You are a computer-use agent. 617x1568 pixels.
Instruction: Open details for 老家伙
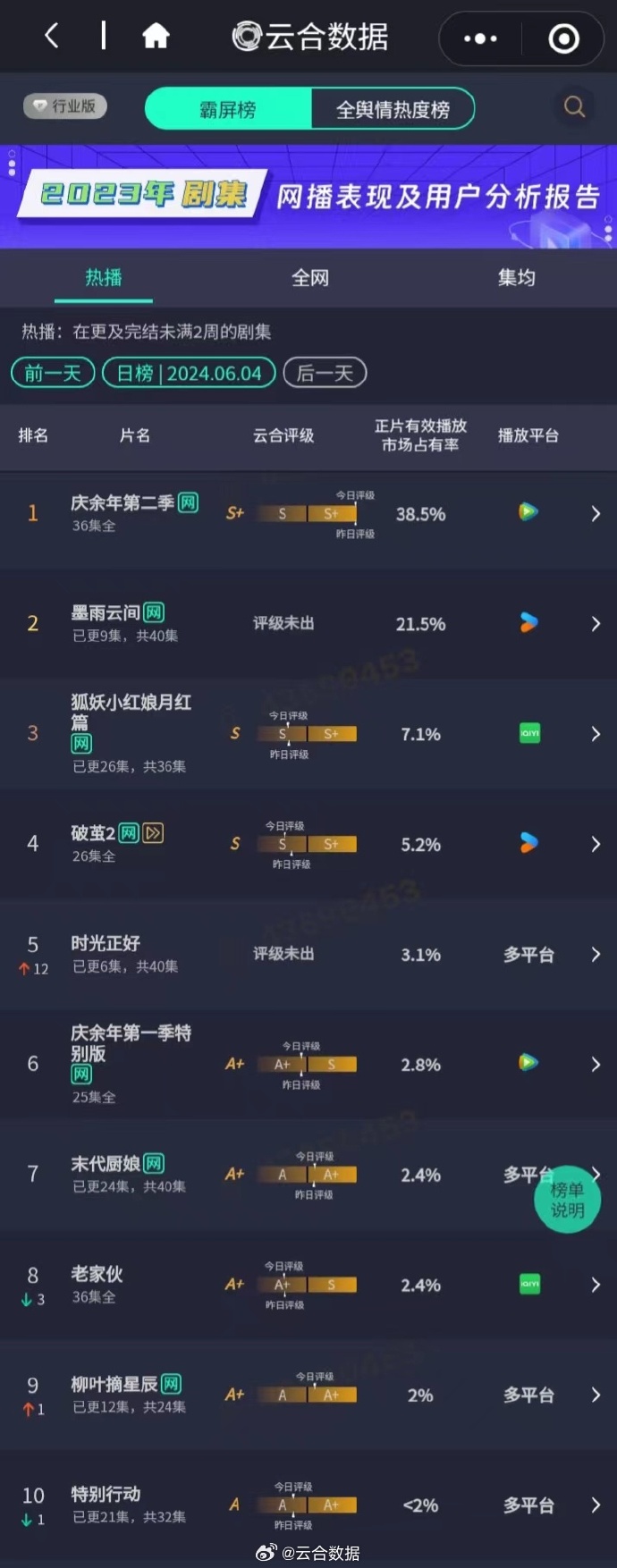(x=596, y=1285)
